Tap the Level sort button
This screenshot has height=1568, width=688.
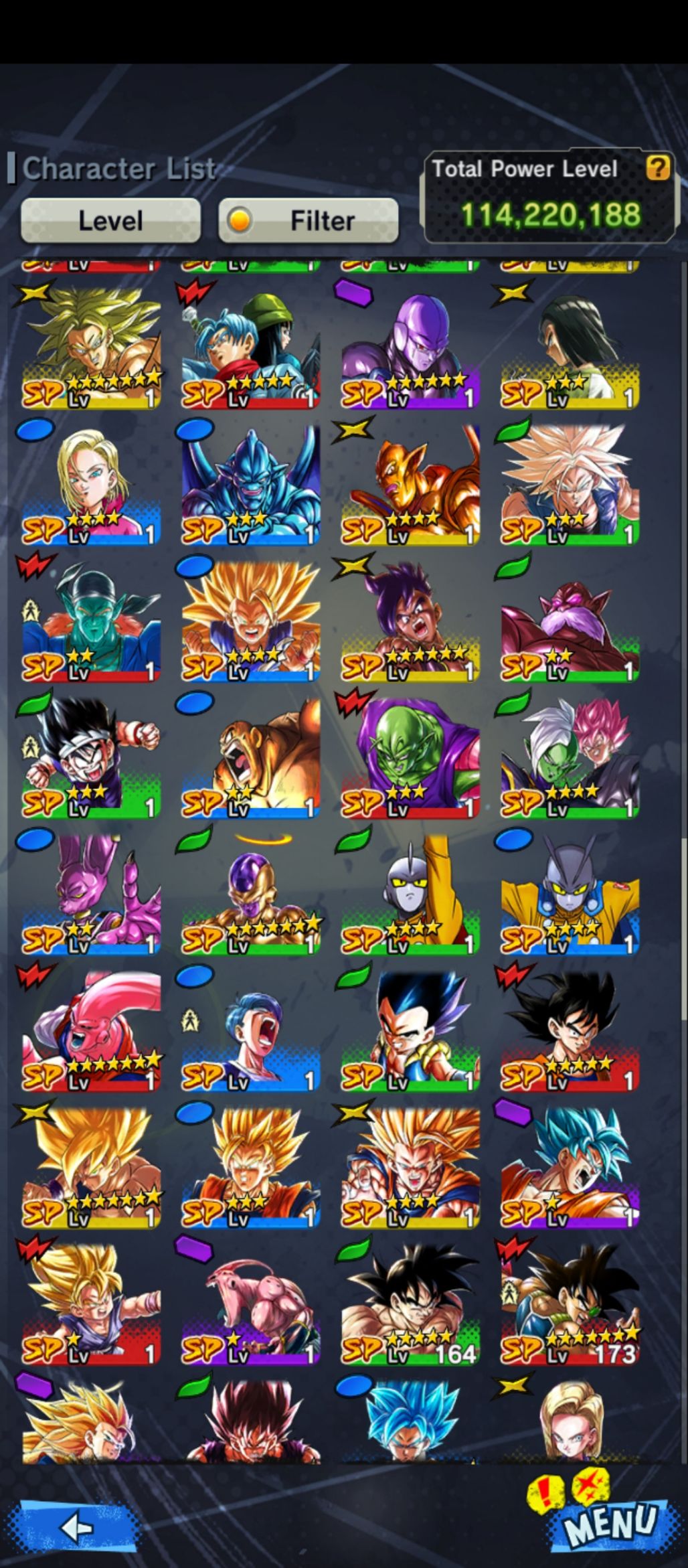[x=110, y=220]
